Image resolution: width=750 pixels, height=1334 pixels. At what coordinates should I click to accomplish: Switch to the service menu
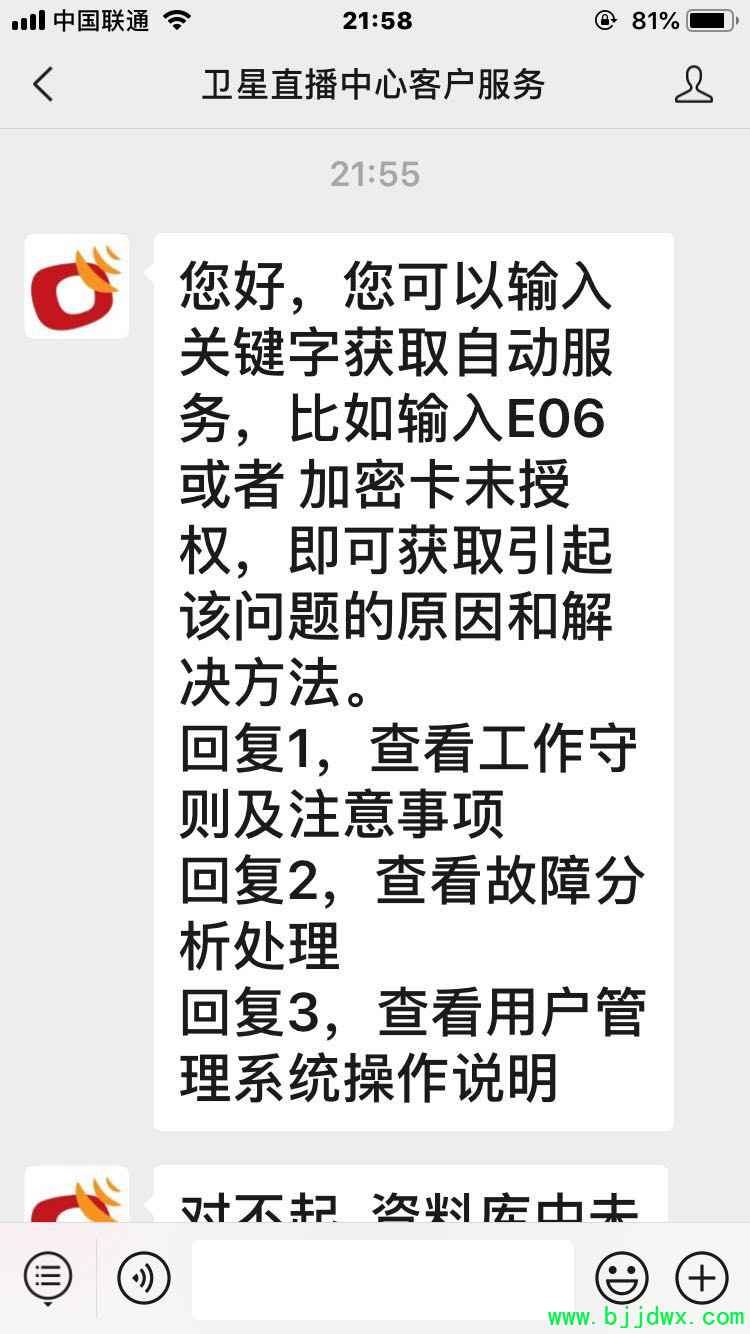pyautogui.click(x=48, y=1277)
